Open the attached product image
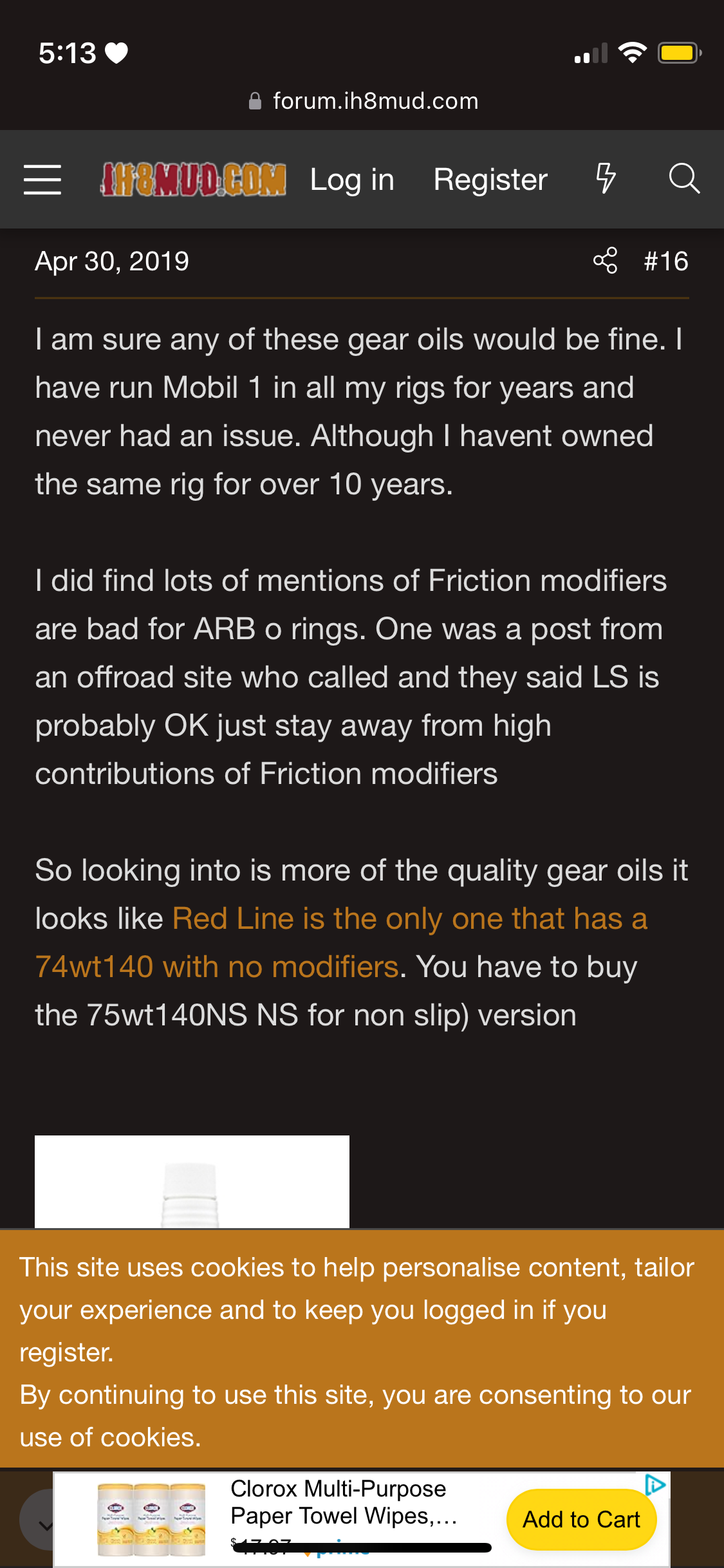 [192, 1182]
